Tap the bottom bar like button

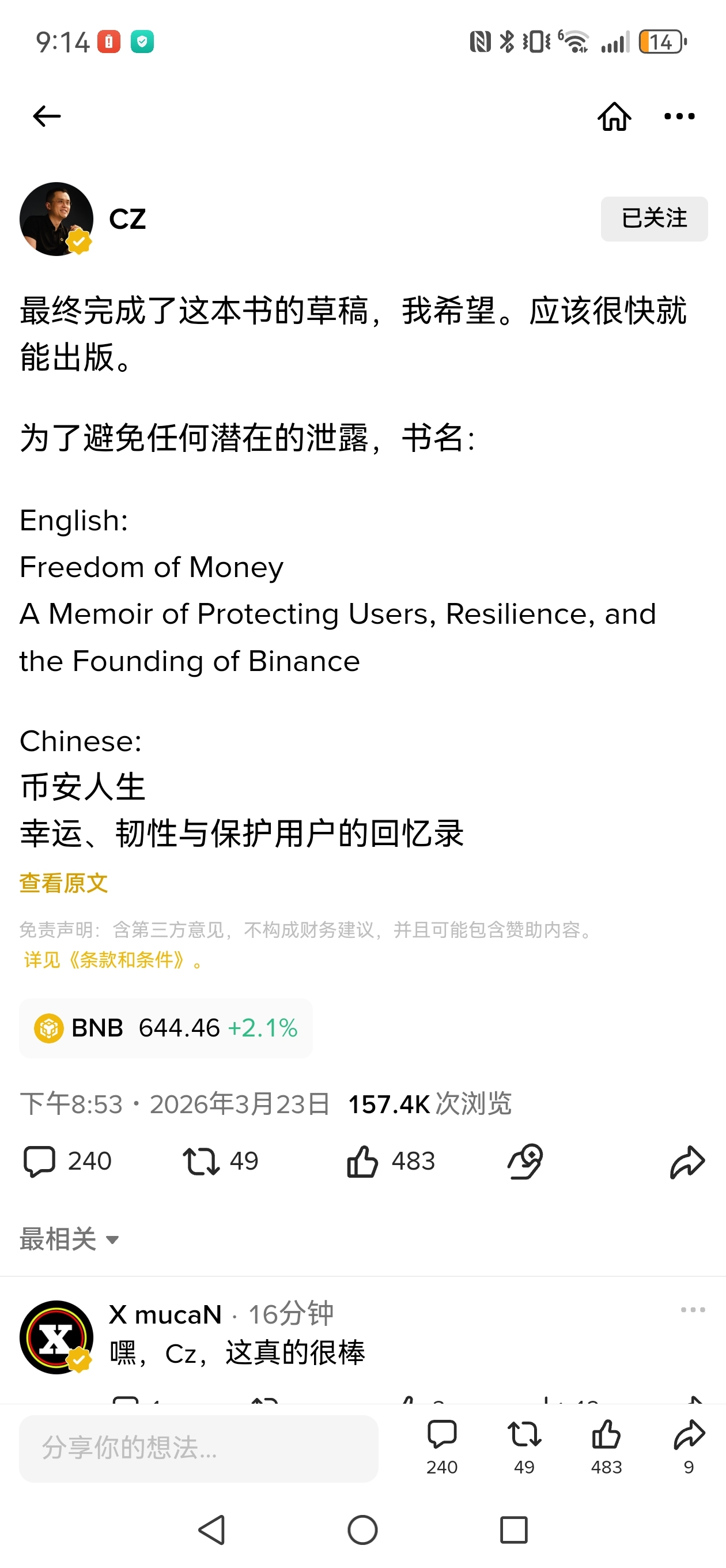(606, 1446)
